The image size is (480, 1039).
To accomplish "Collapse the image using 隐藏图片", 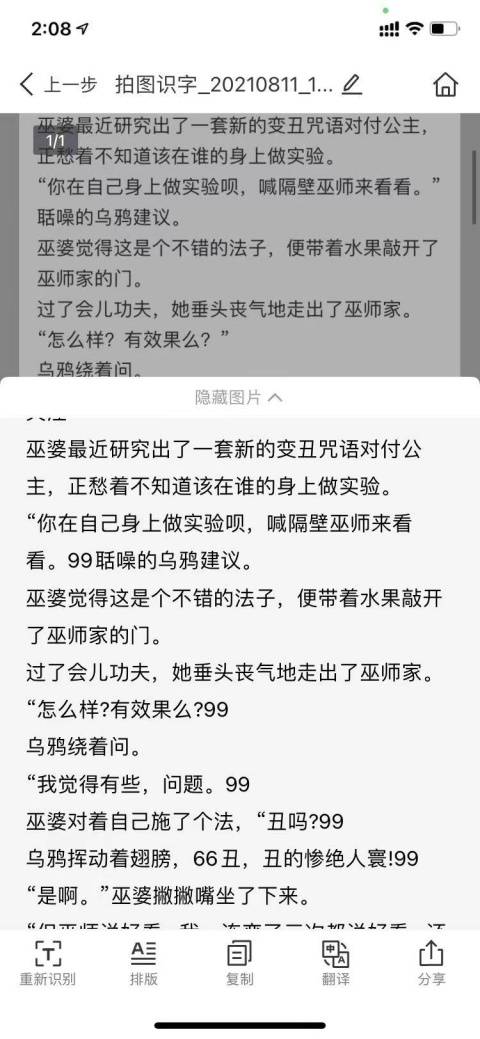I will point(239,398).
